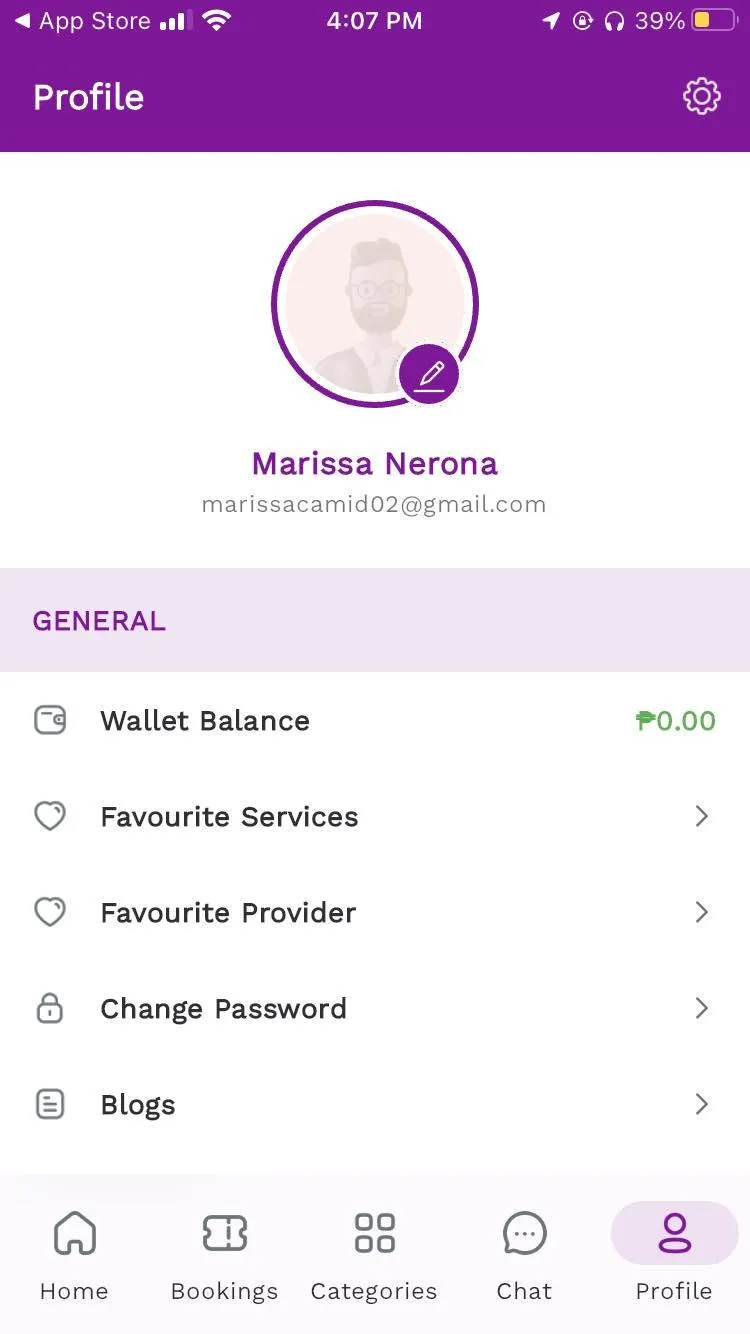
Task: Switch to the Home tab
Action: (x=74, y=1254)
